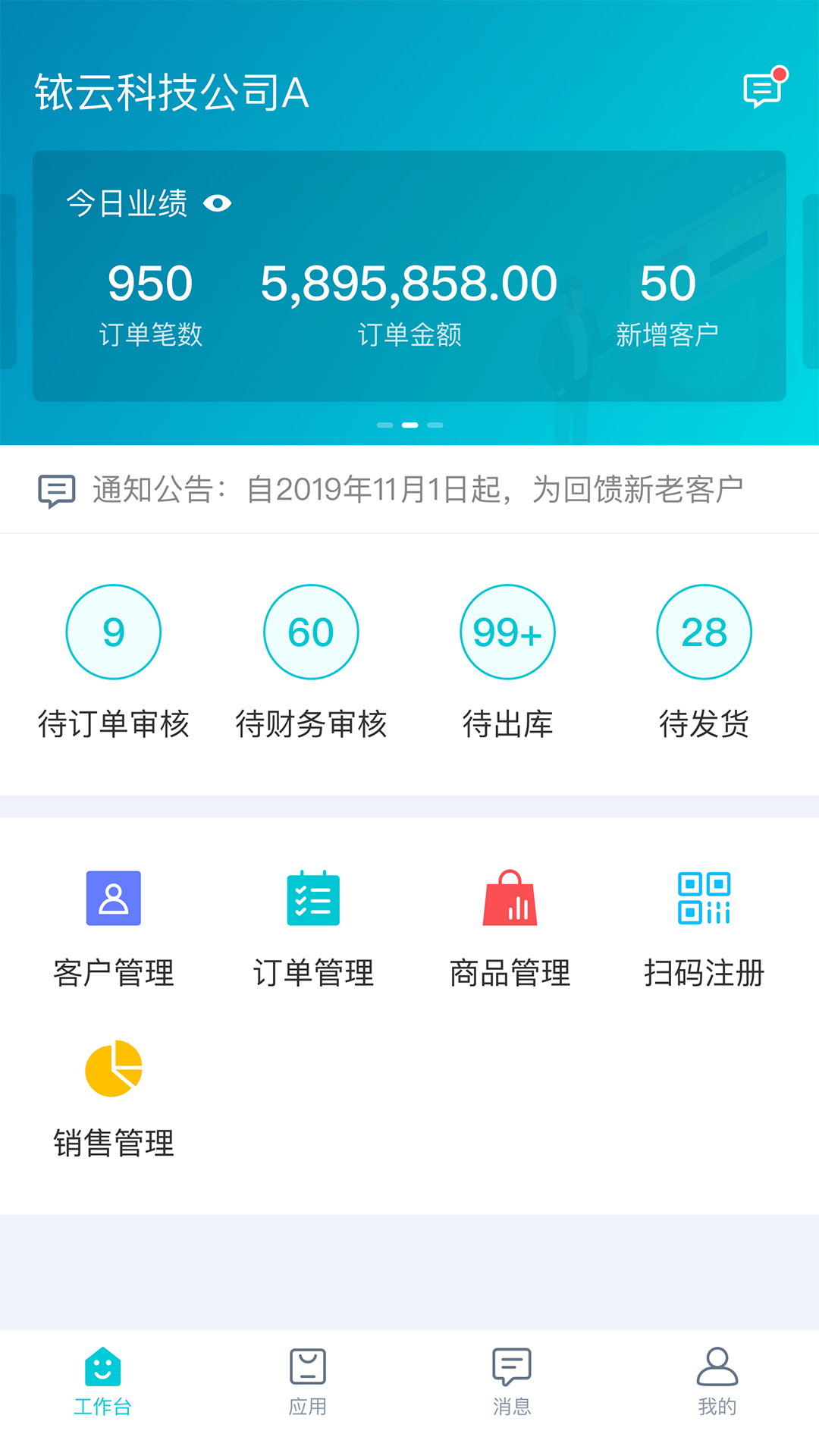Screen dimensions: 819x1456
Task: Open the message icon in the header
Action: pos(763,90)
